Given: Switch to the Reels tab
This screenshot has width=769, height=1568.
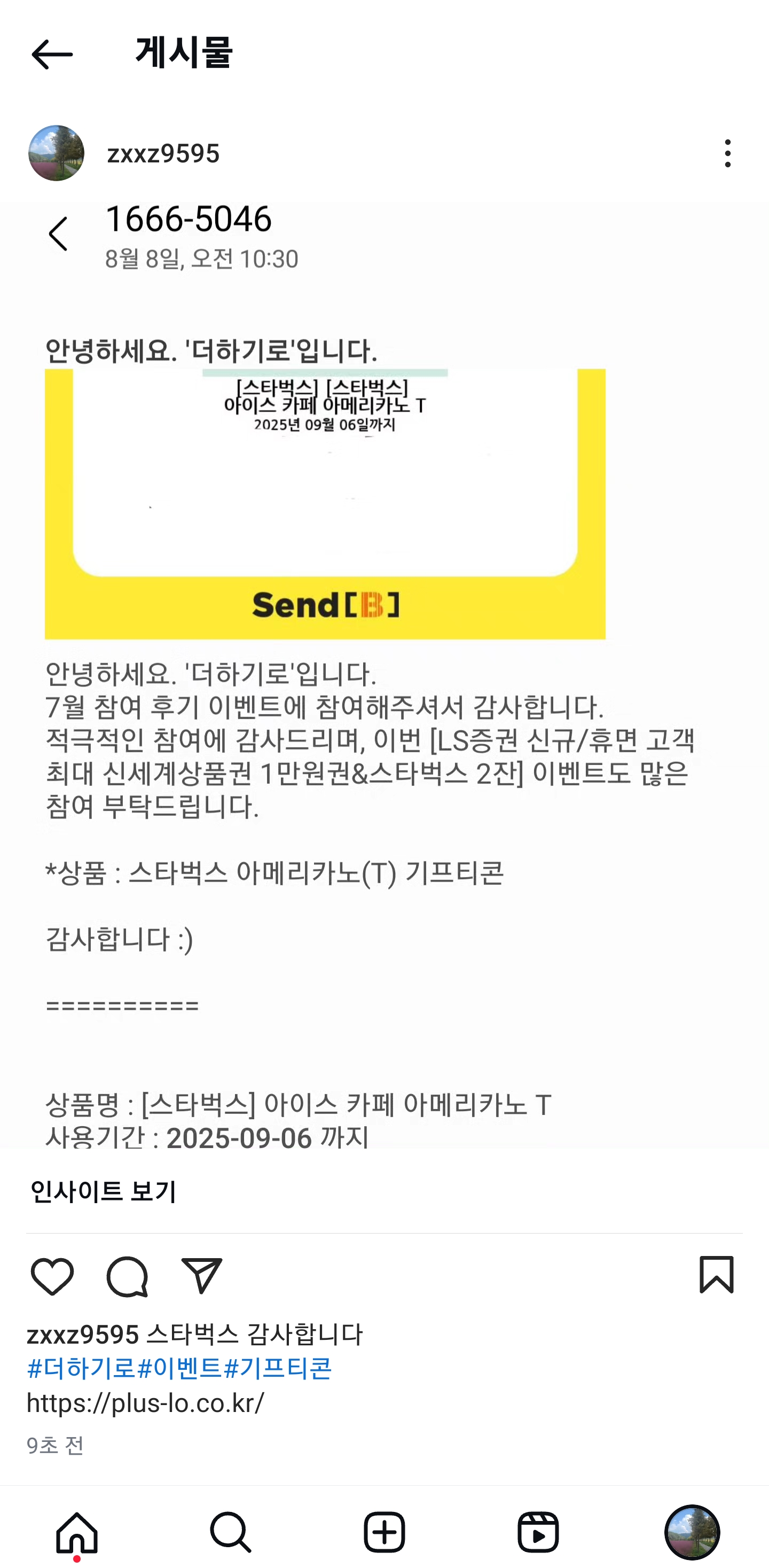Looking at the screenshot, I should click(538, 1533).
